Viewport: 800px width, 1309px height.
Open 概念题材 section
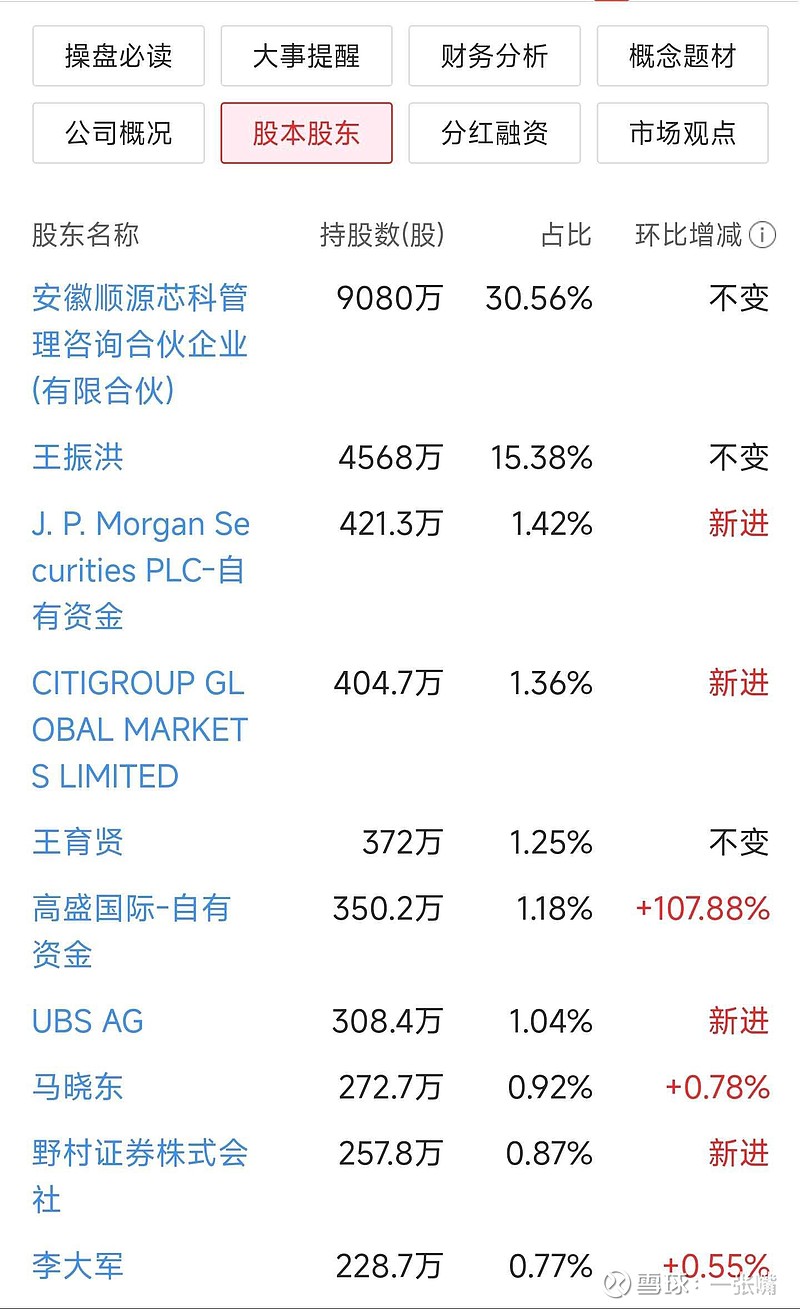pyautogui.click(x=682, y=56)
